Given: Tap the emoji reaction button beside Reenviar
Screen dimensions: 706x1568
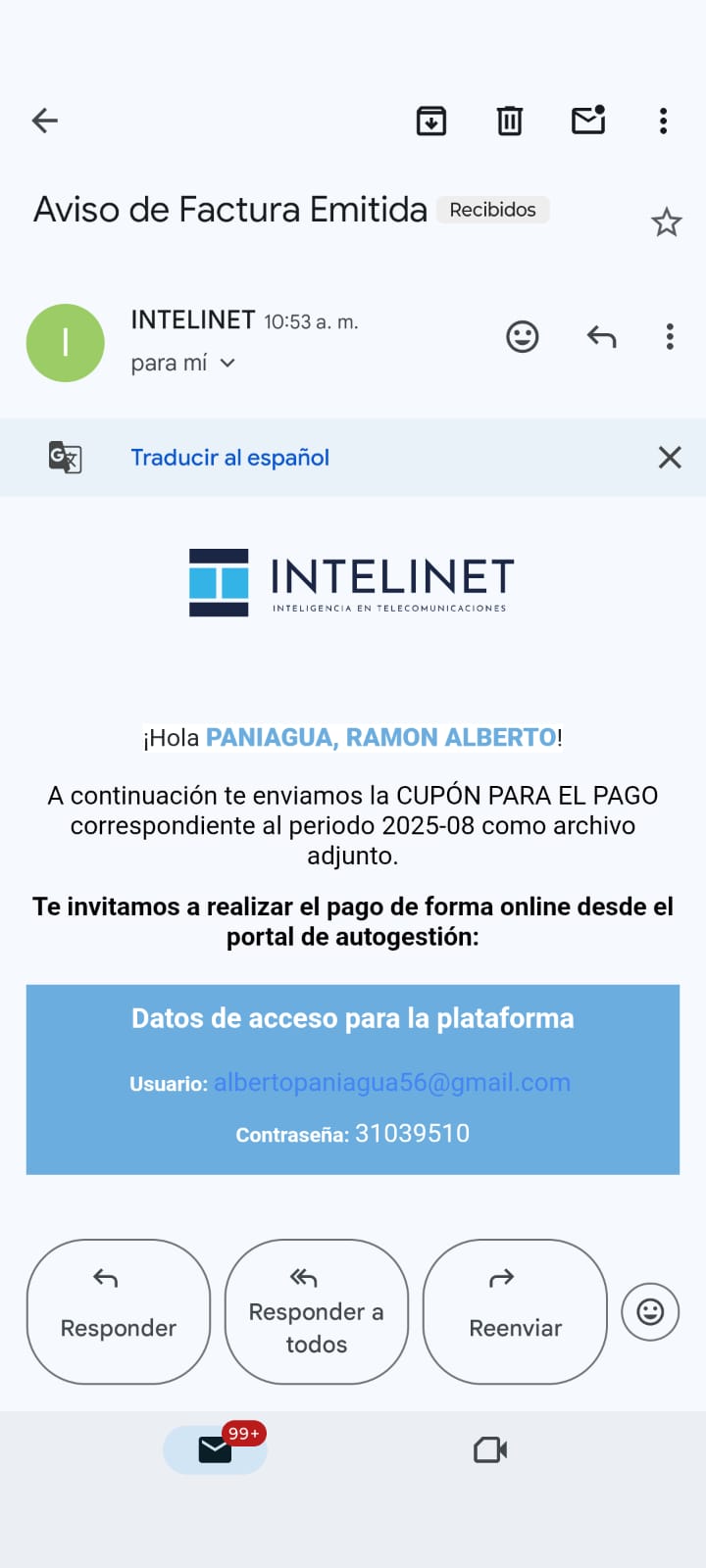Looking at the screenshot, I should click(x=650, y=1311).
